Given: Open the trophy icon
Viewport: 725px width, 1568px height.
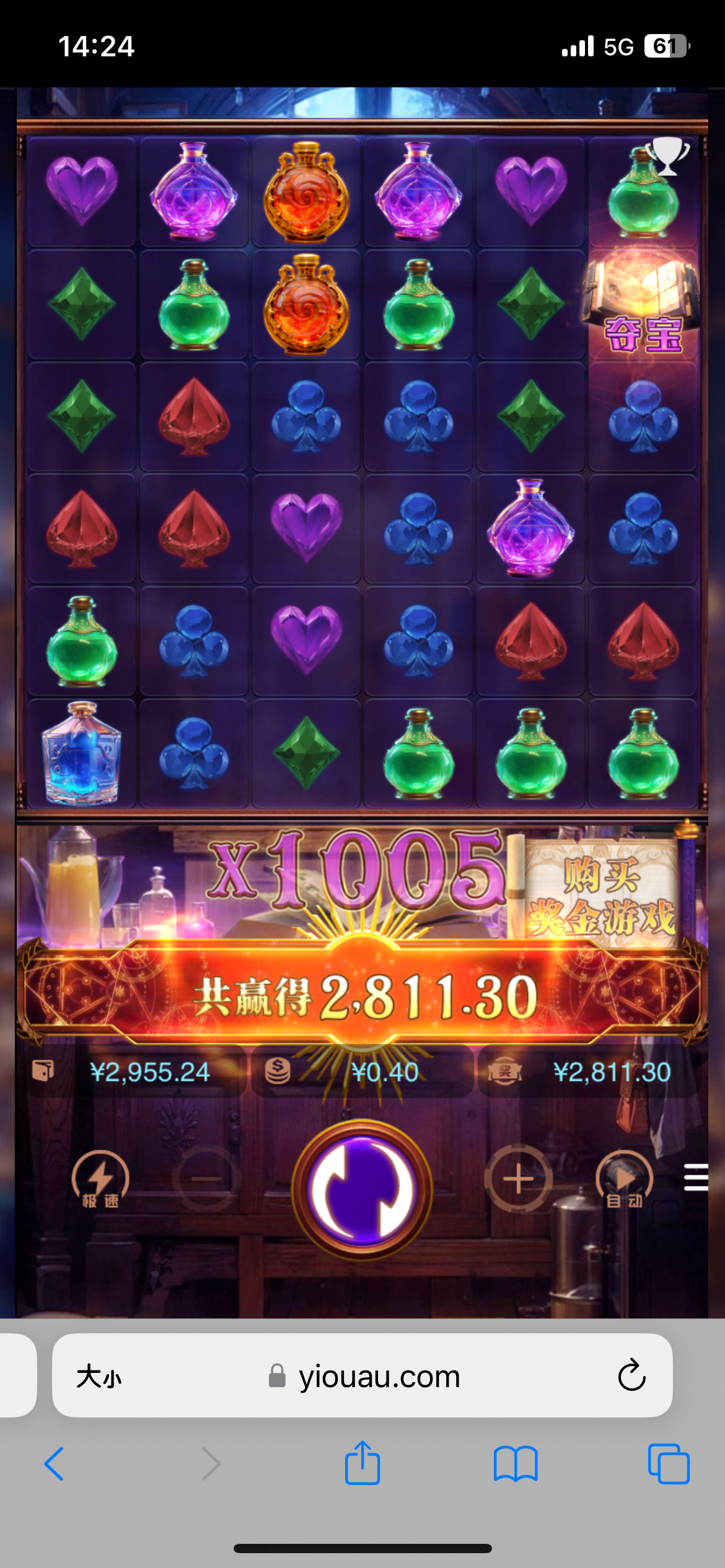Looking at the screenshot, I should (667, 155).
